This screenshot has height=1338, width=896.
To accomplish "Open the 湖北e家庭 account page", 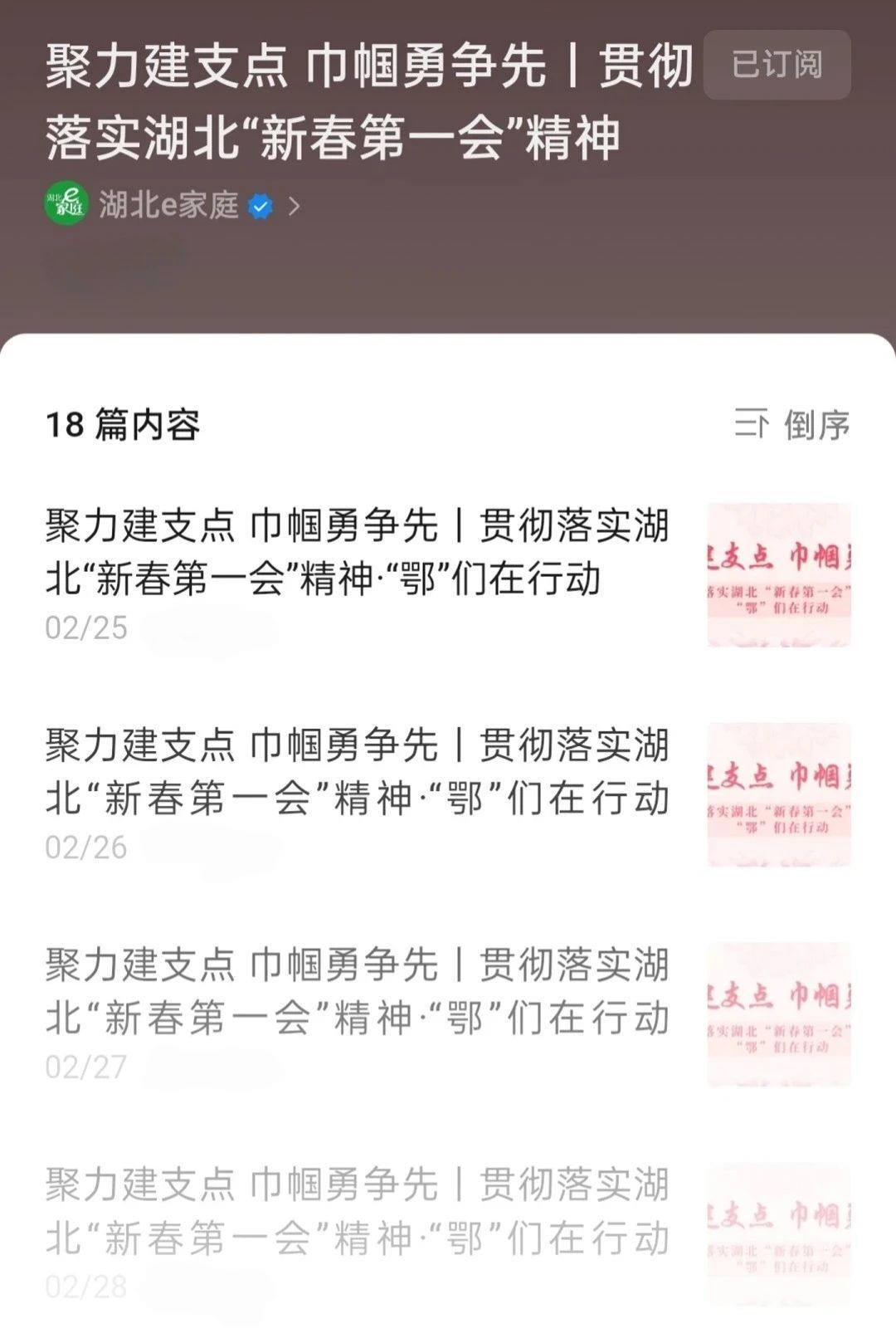I will 170,204.
